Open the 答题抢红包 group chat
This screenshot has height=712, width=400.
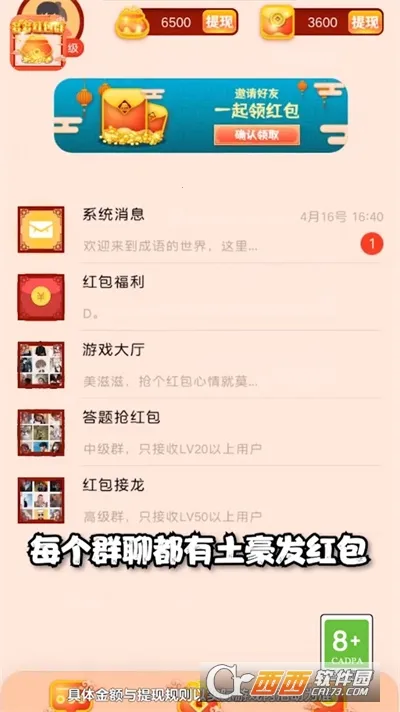coord(200,432)
